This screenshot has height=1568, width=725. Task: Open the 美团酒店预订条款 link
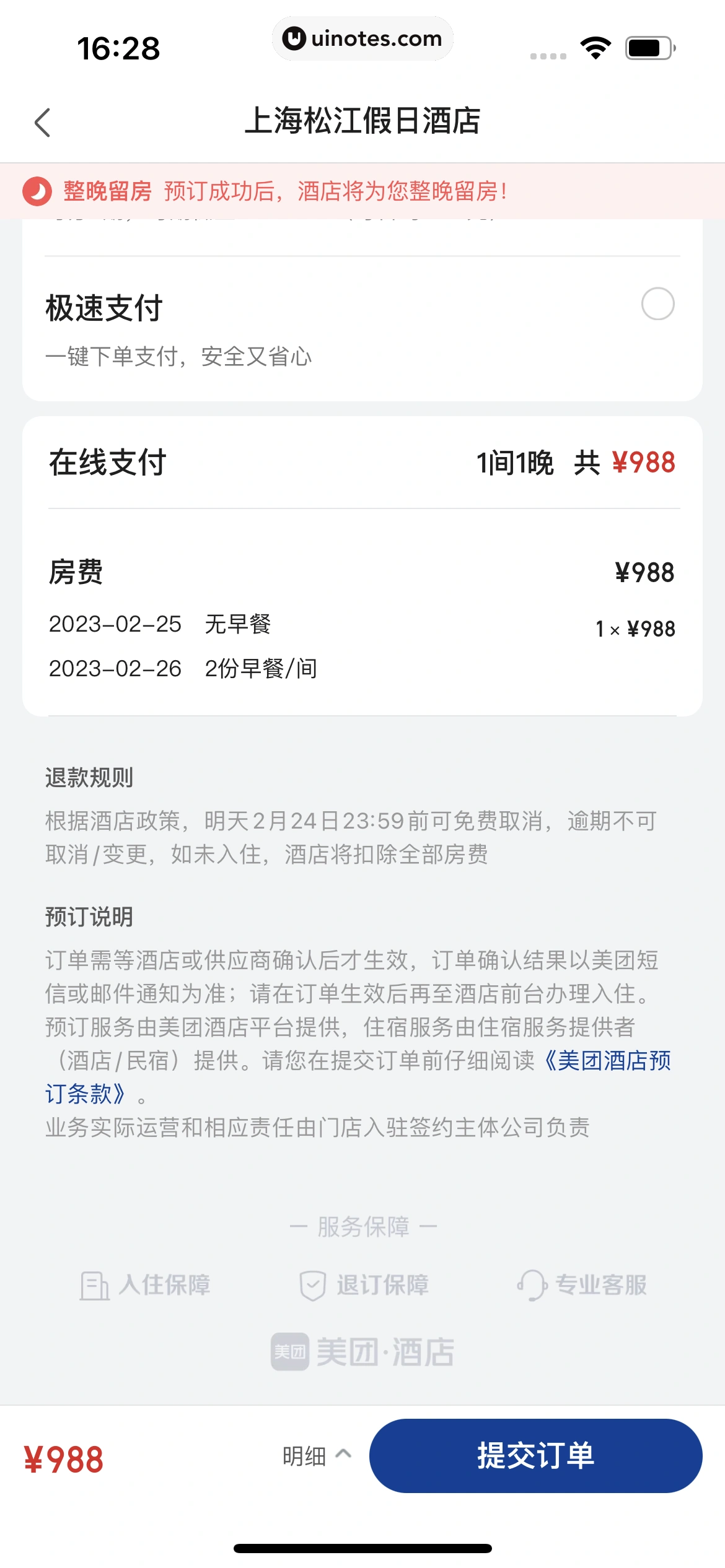607,1061
